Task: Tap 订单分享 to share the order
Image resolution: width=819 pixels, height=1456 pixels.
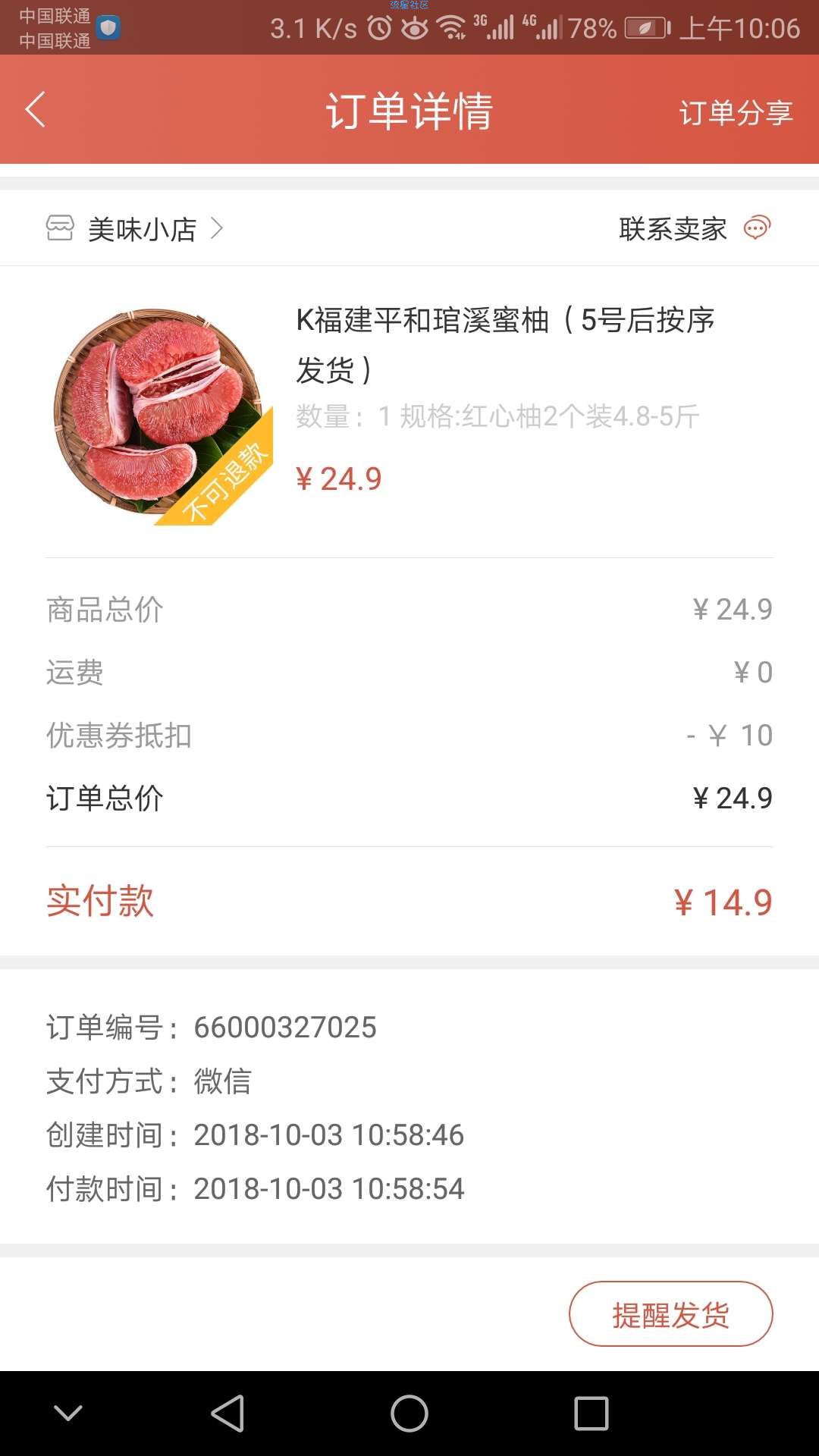Action: [736, 112]
